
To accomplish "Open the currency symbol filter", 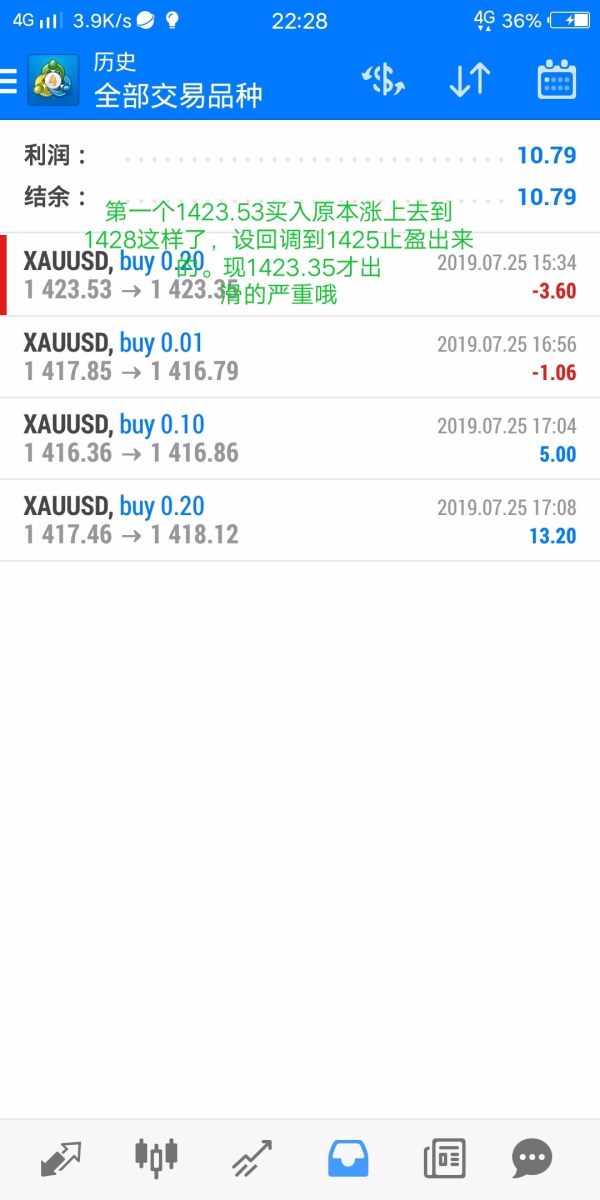I will coord(382,81).
